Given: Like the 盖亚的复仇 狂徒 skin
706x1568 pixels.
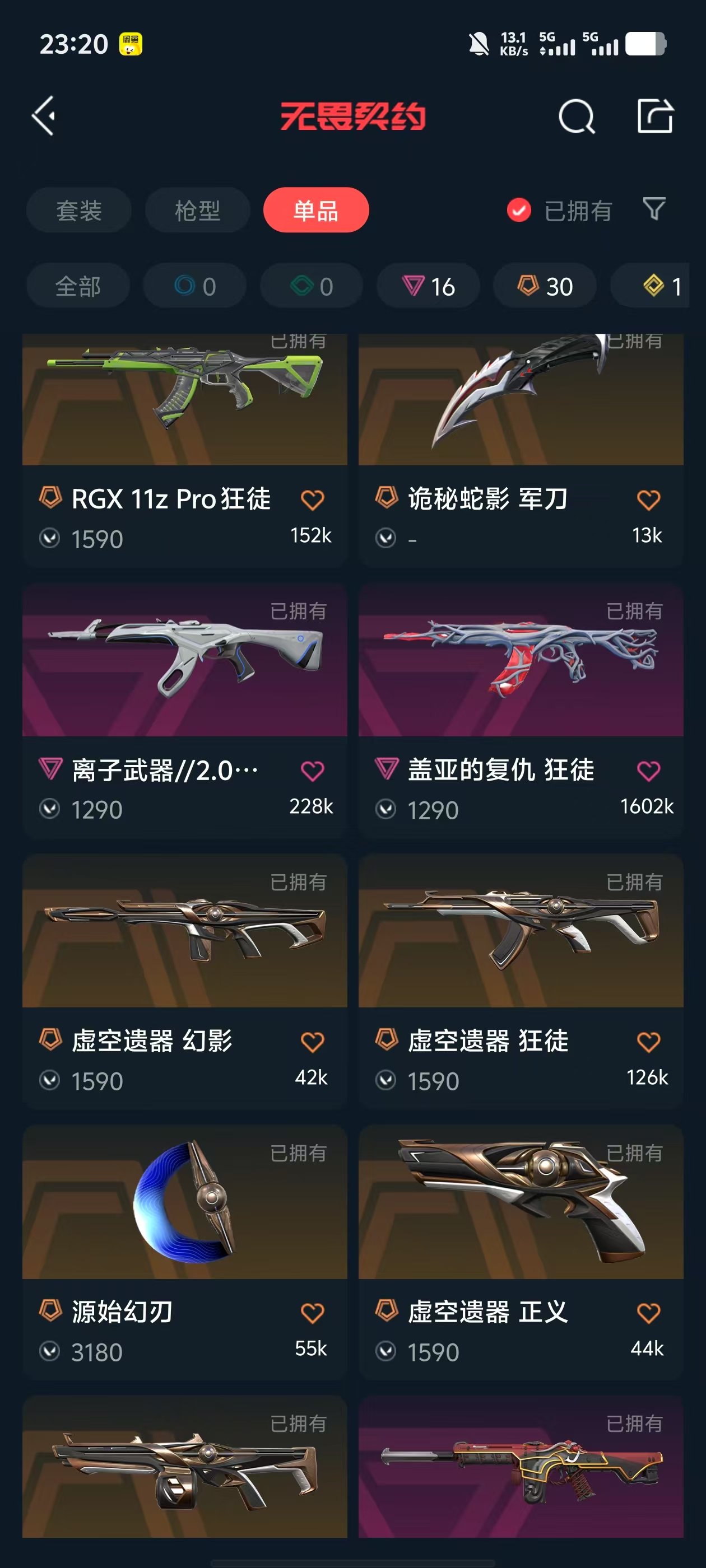Looking at the screenshot, I should tap(648, 771).
